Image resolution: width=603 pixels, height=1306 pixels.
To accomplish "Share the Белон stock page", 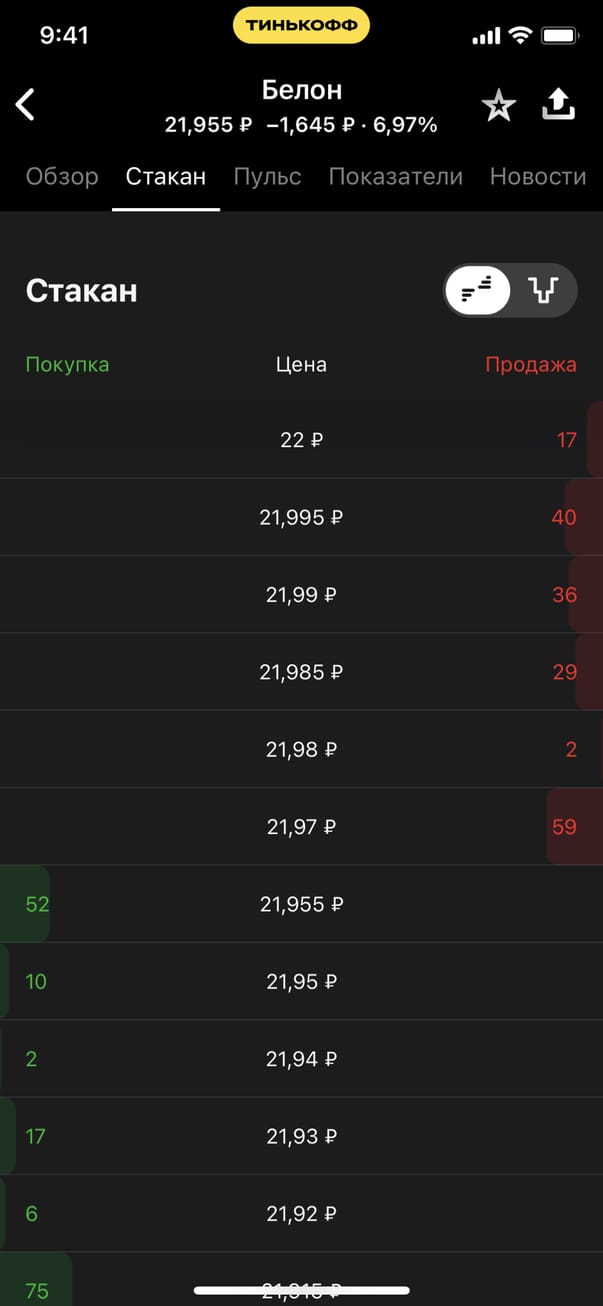I will [559, 105].
